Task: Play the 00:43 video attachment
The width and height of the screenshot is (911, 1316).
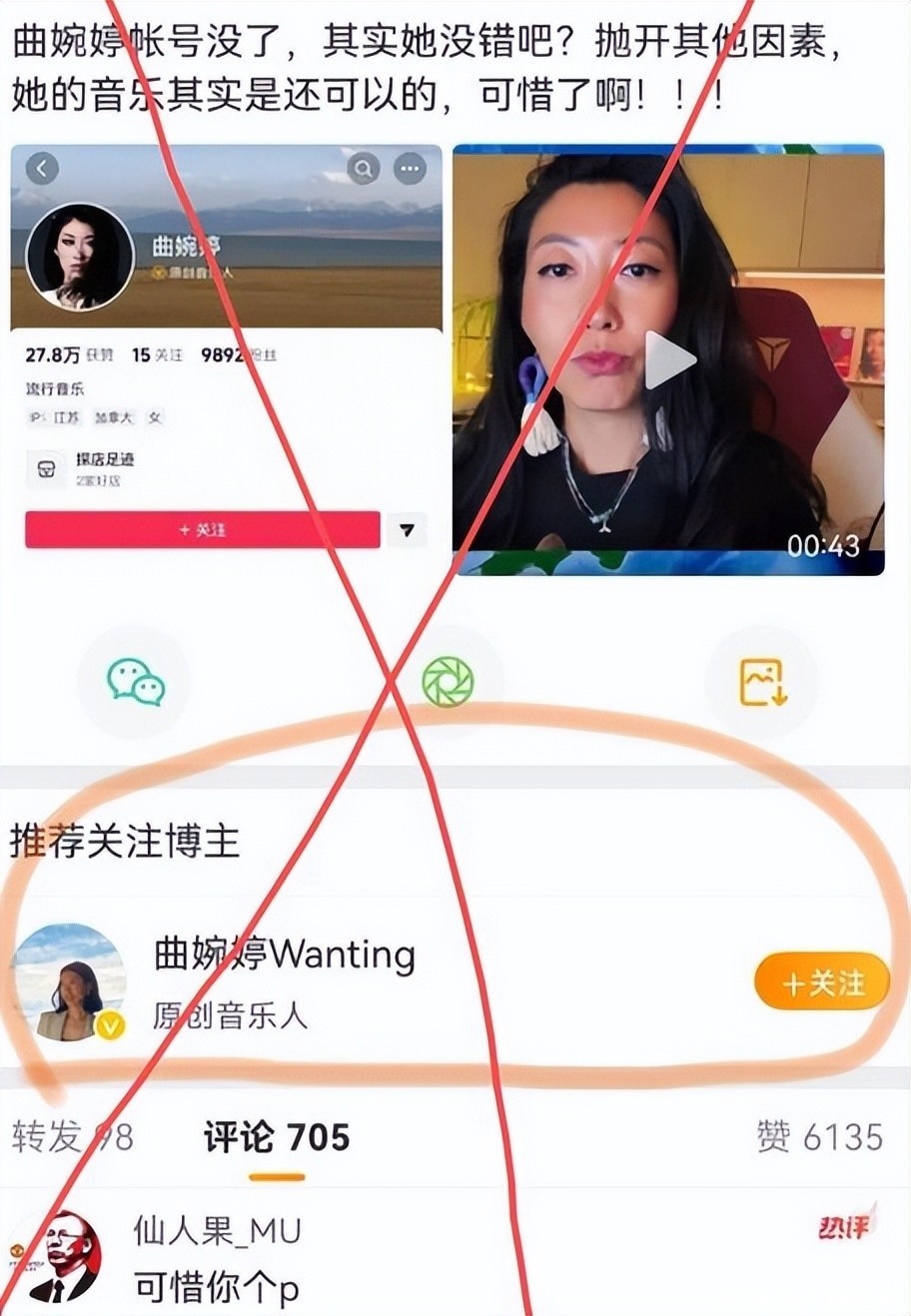Action: coord(668,359)
